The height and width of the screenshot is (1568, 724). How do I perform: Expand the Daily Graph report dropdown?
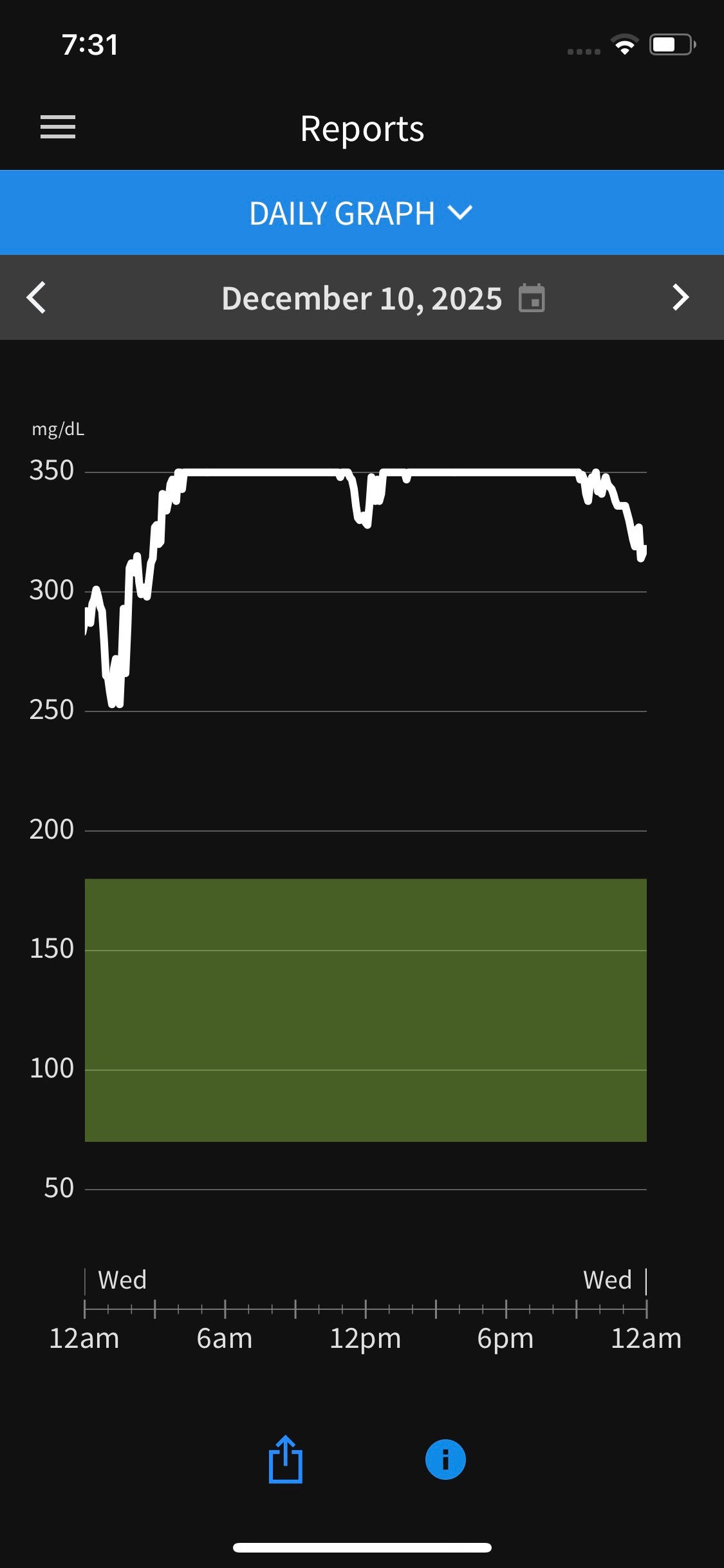(x=361, y=213)
